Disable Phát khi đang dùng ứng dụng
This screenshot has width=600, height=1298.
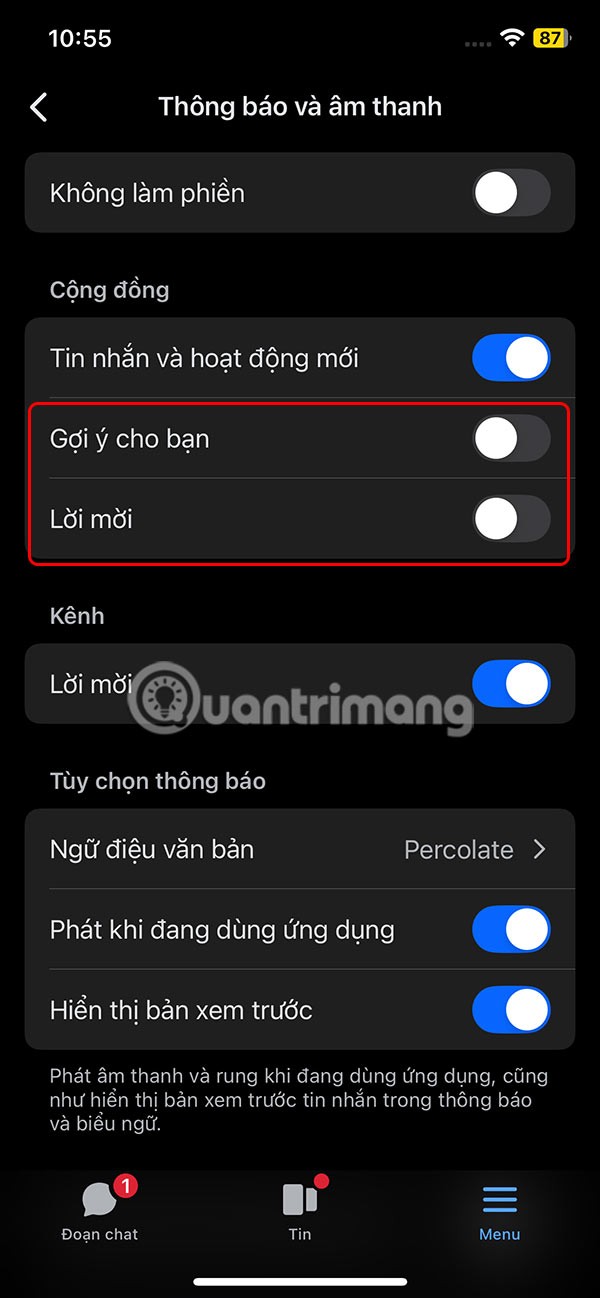tap(511, 930)
